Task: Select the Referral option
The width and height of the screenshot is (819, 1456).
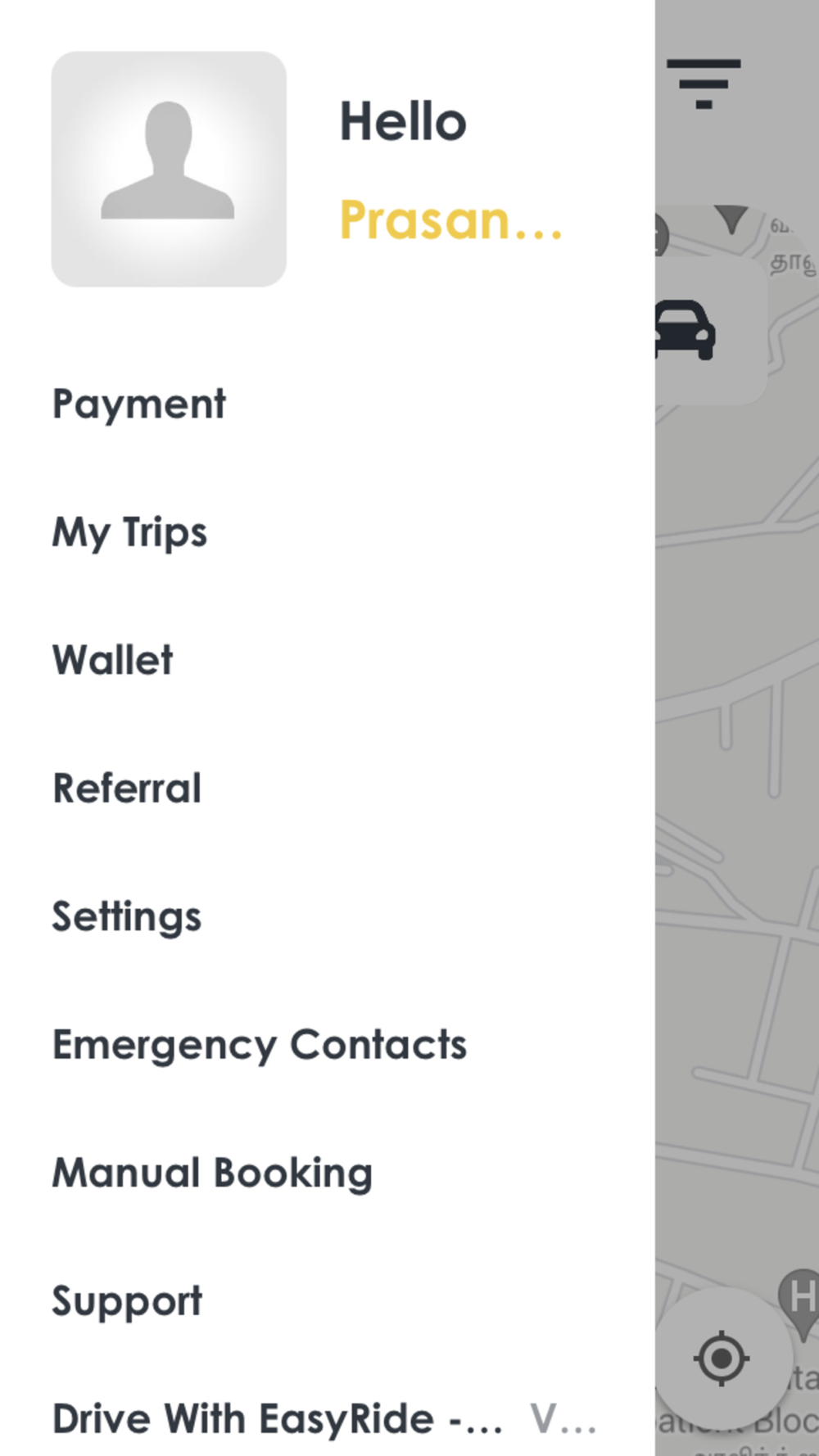Action: (x=127, y=789)
